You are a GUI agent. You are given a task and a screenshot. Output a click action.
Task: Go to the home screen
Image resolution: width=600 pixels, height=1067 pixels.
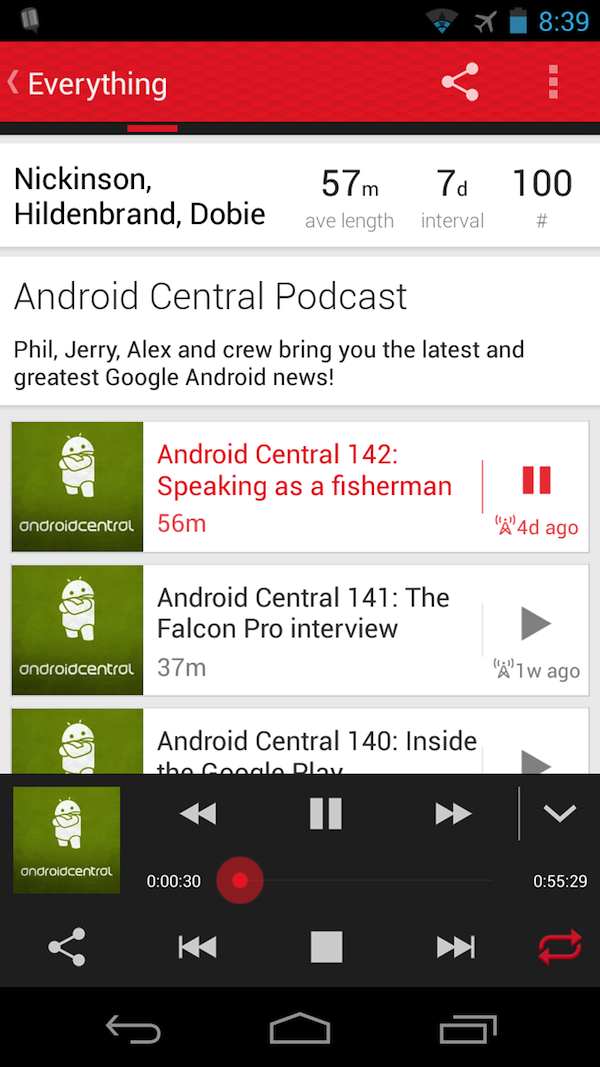300,1028
